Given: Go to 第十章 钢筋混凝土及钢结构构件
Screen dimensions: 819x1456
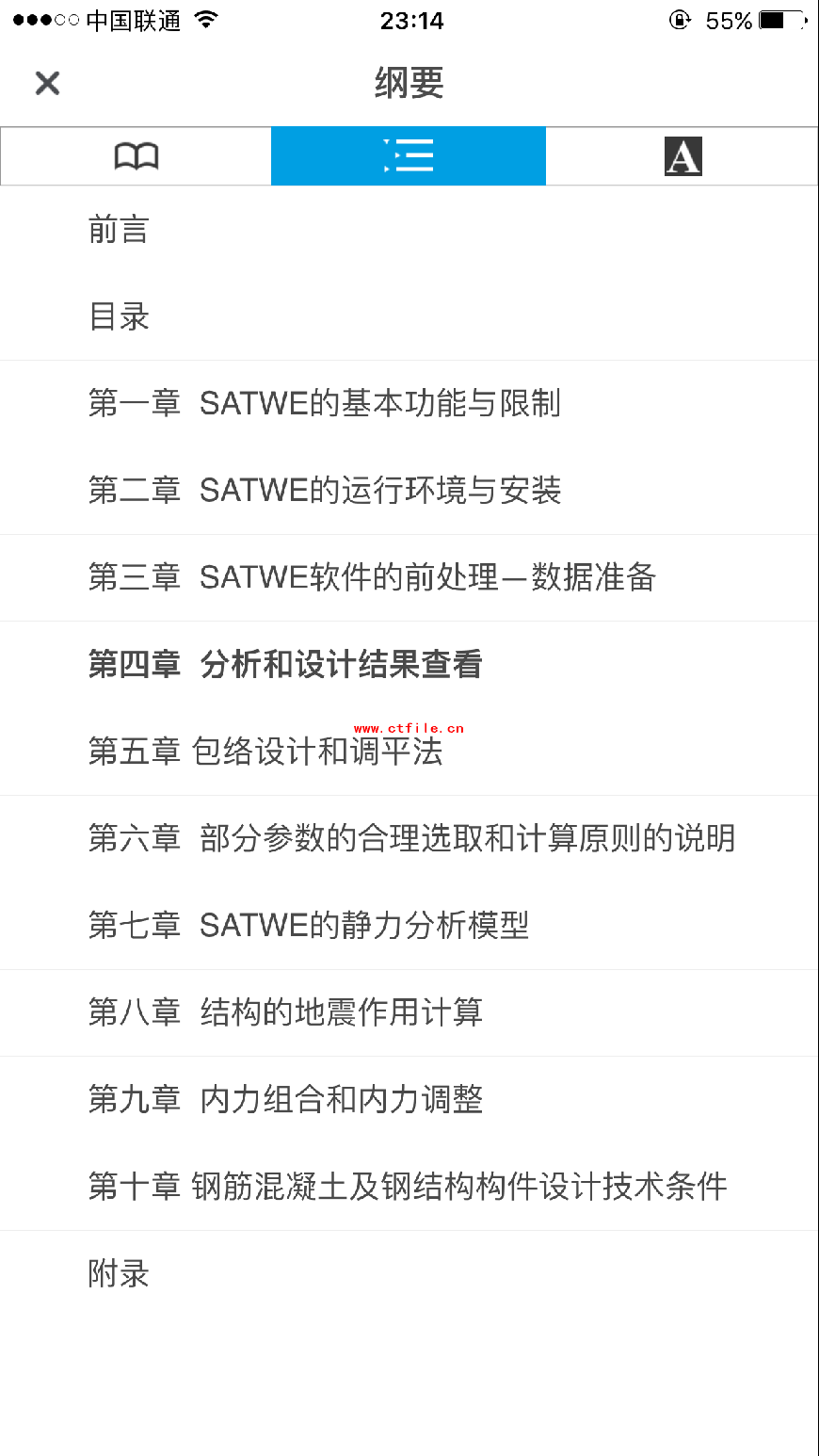Looking at the screenshot, I should pos(408,1187).
